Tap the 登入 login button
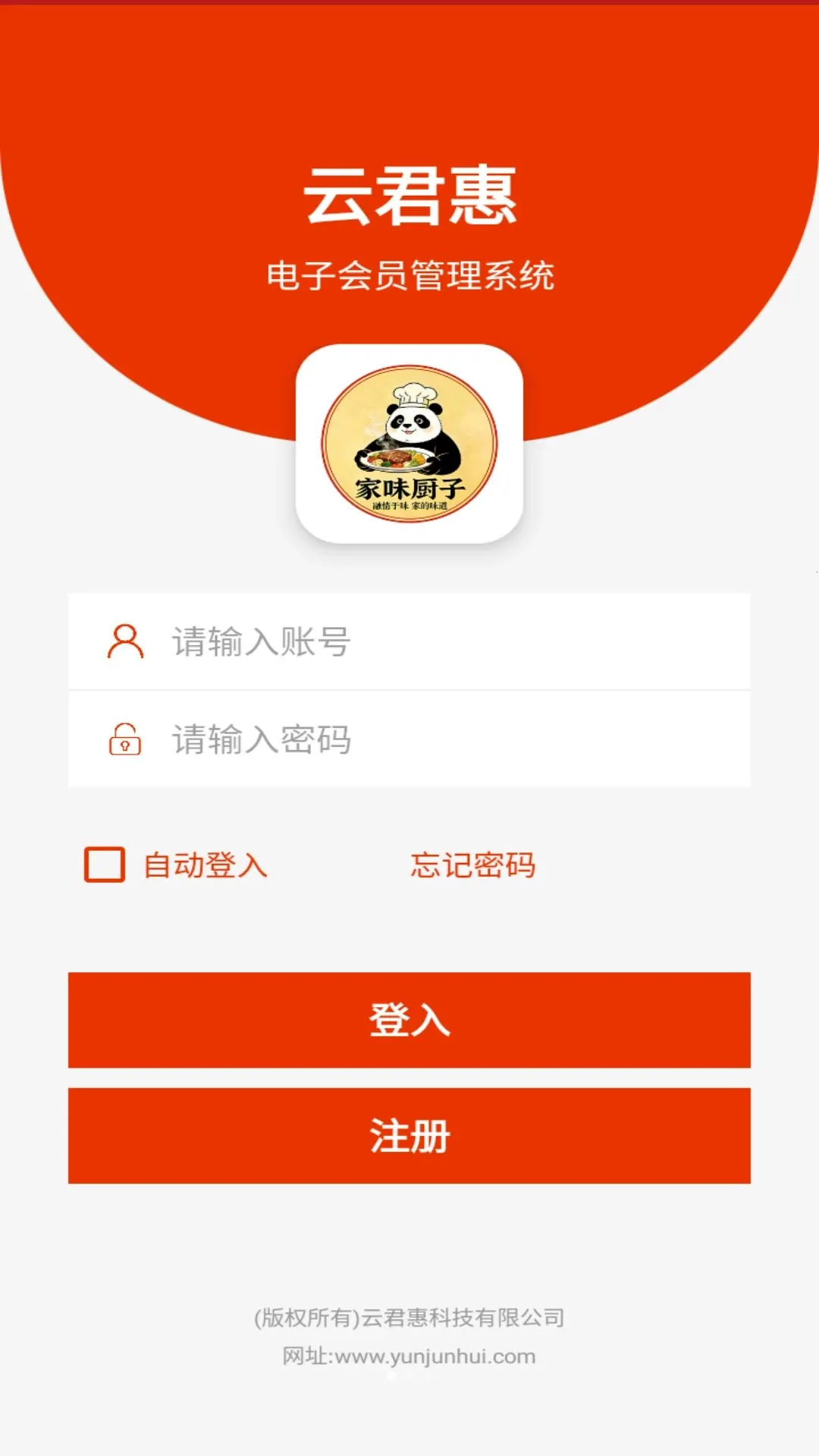Screen dimensions: 819x1456 (x=409, y=1020)
